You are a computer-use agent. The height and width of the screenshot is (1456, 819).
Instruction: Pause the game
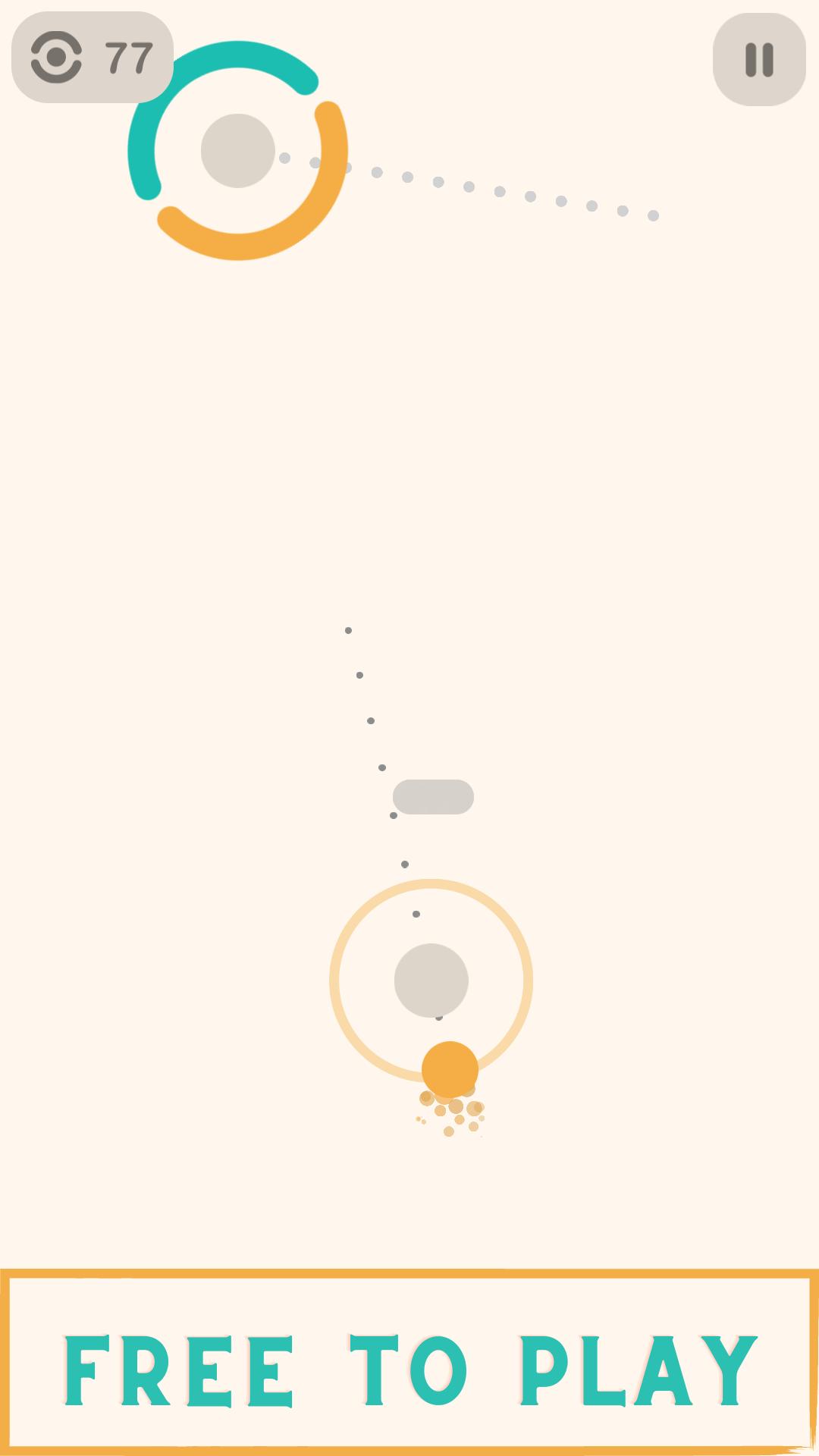759,60
